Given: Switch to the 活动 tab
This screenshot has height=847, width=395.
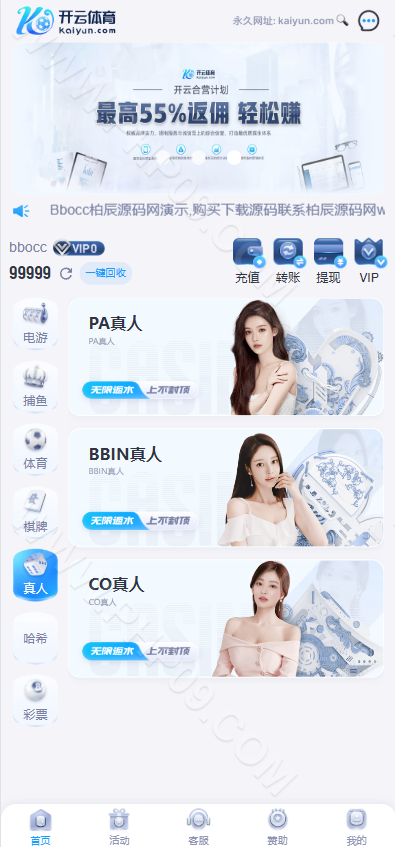Looking at the screenshot, I should coord(119,826).
